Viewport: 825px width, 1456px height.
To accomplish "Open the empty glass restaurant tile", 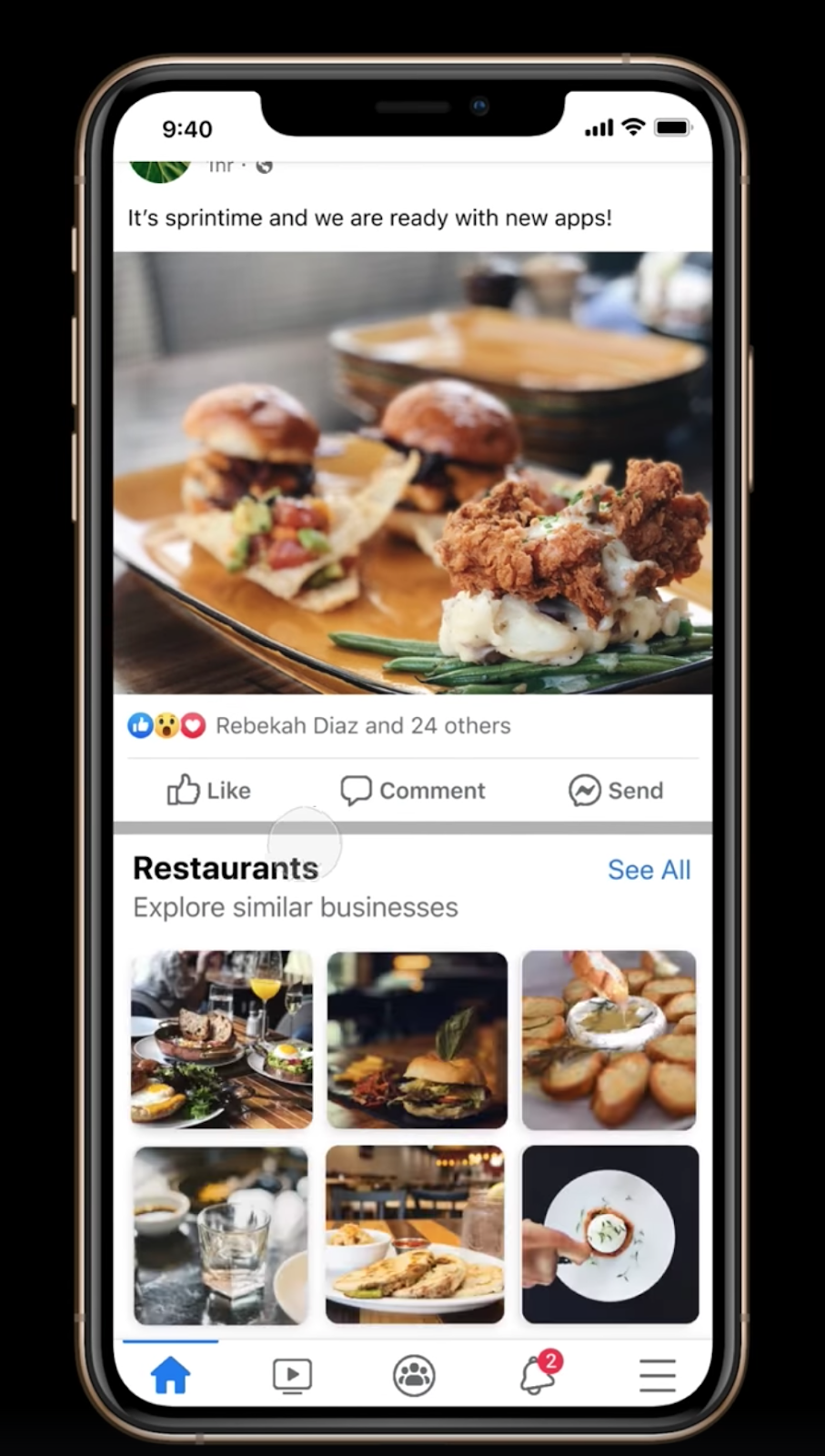I will (221, 1234).
